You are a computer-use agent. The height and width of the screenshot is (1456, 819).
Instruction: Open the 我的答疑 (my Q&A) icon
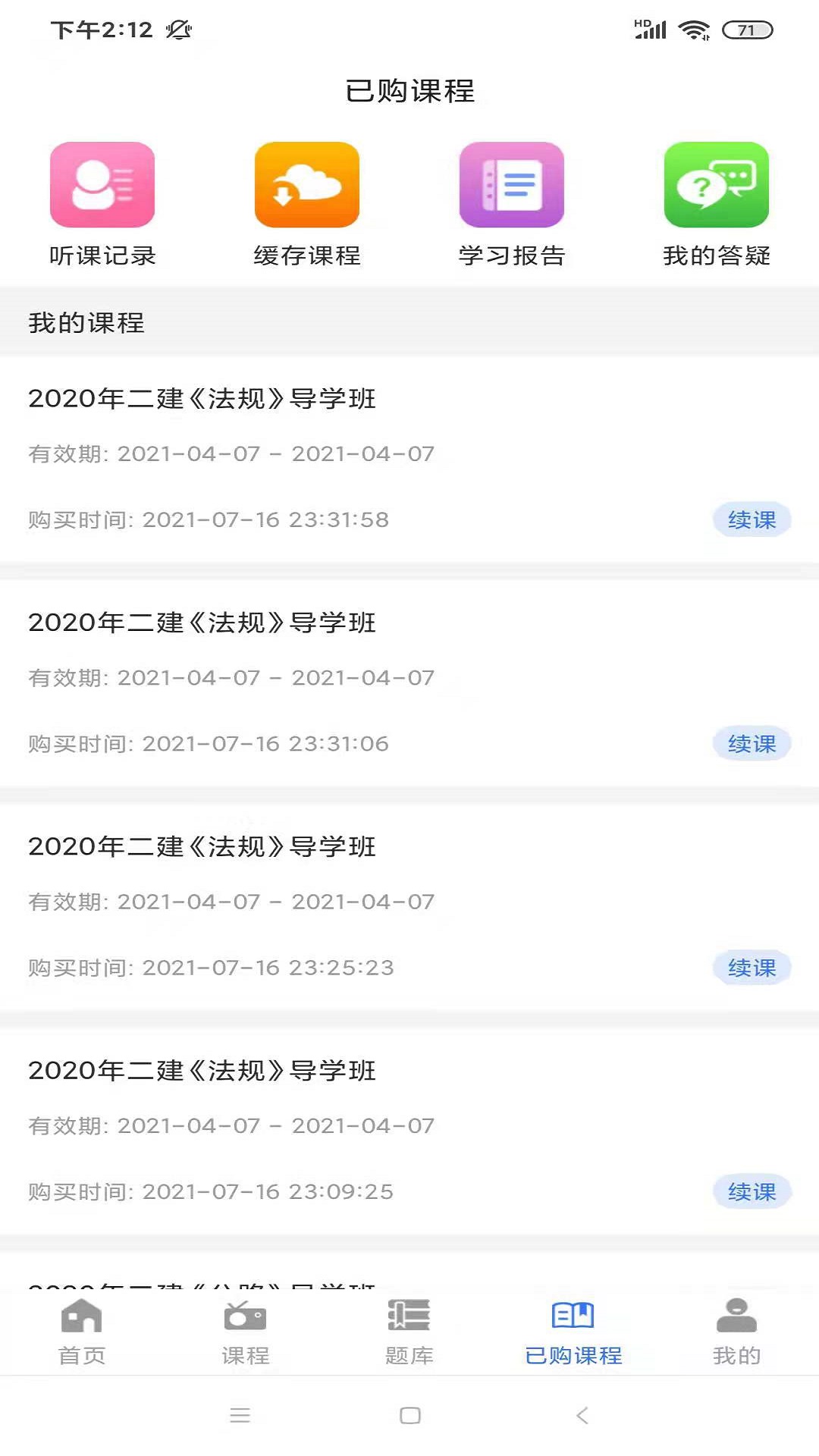tap(717, 184)
